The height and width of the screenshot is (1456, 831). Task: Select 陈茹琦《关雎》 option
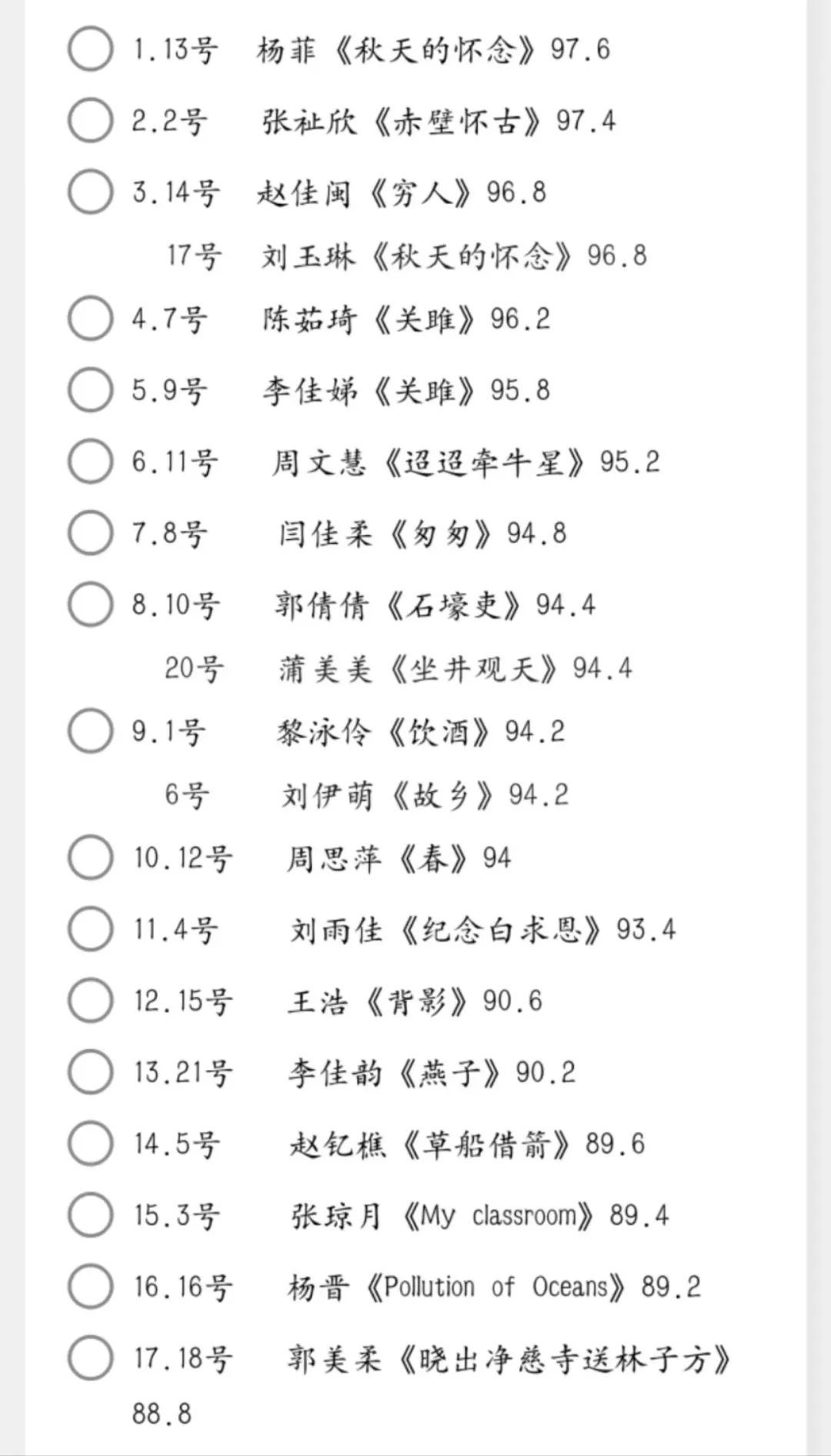pyautogui.click(x=90, y=318)
